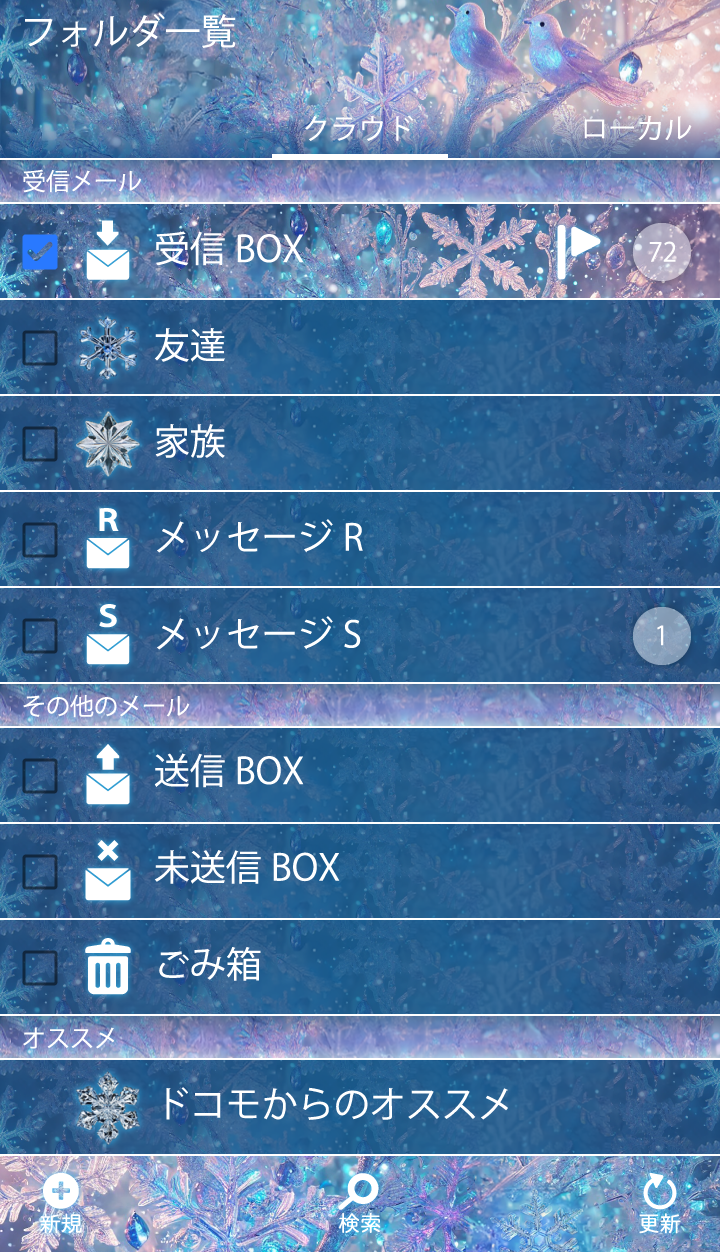Tap the flag icon on 受信 BOX
Screen dimensions: 720x1252
pyautogui.click(x=579, y=250)
